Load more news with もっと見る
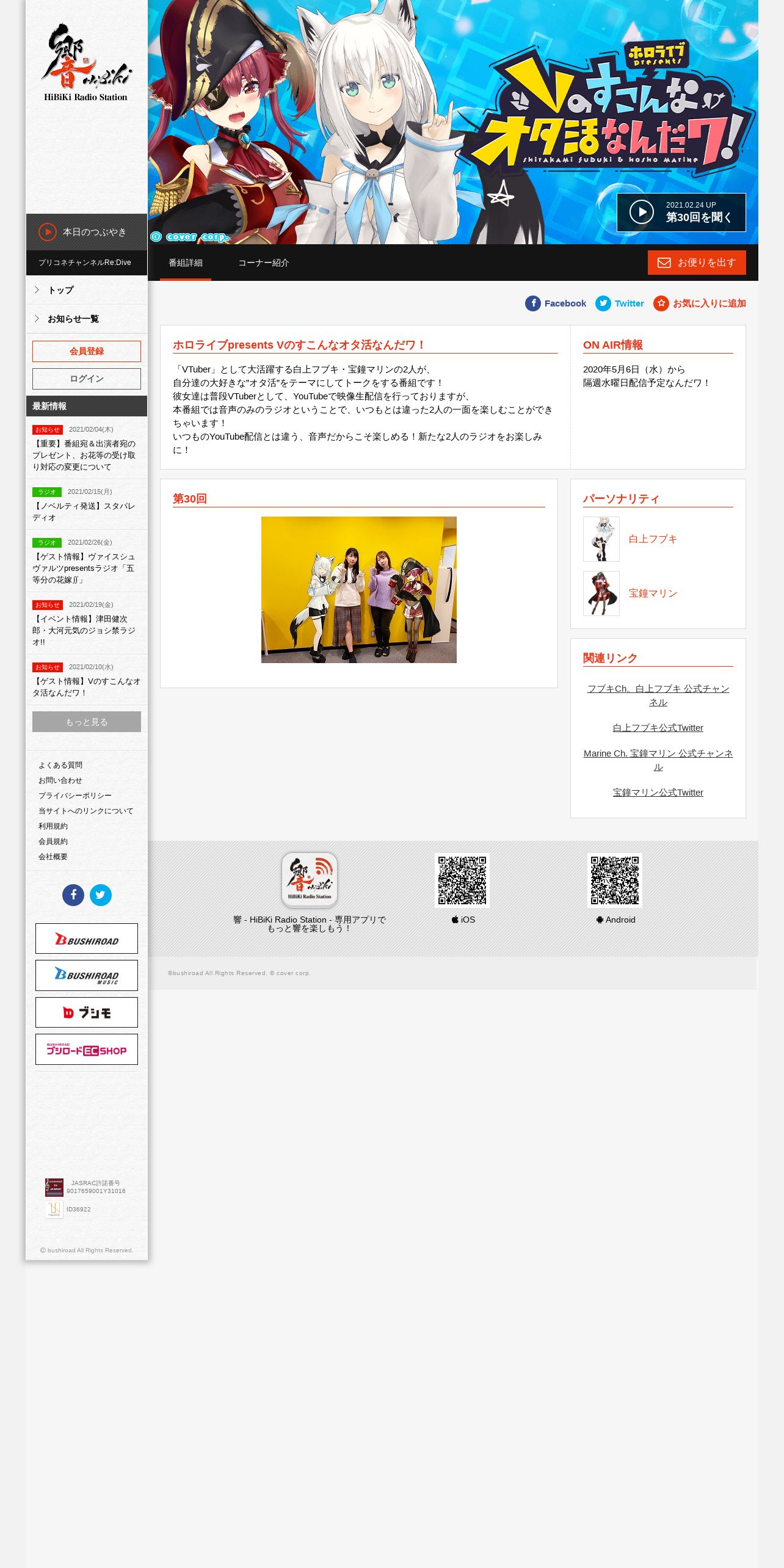This screenshot has height=1568, width=784. pos(87,722)
